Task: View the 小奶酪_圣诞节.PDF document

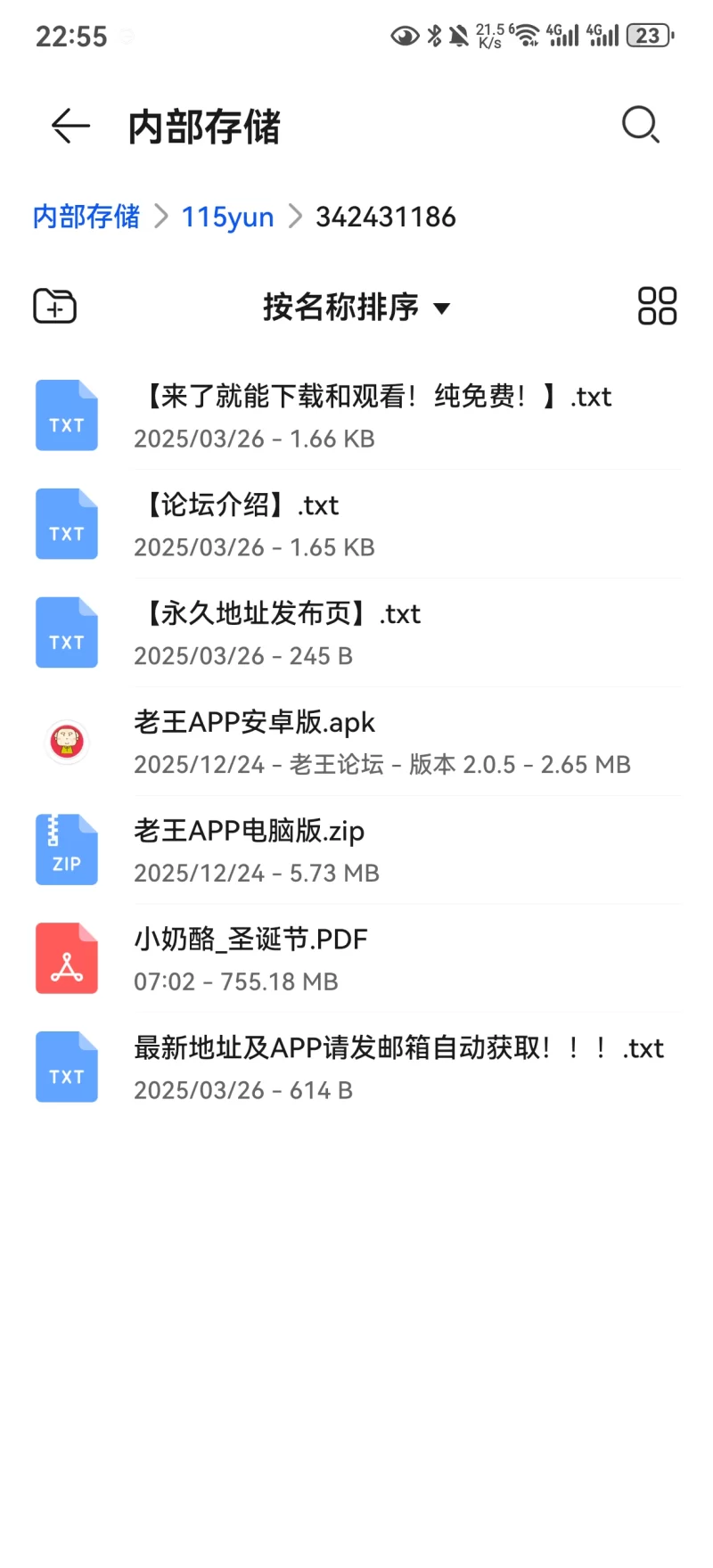Action: point(356,959)
